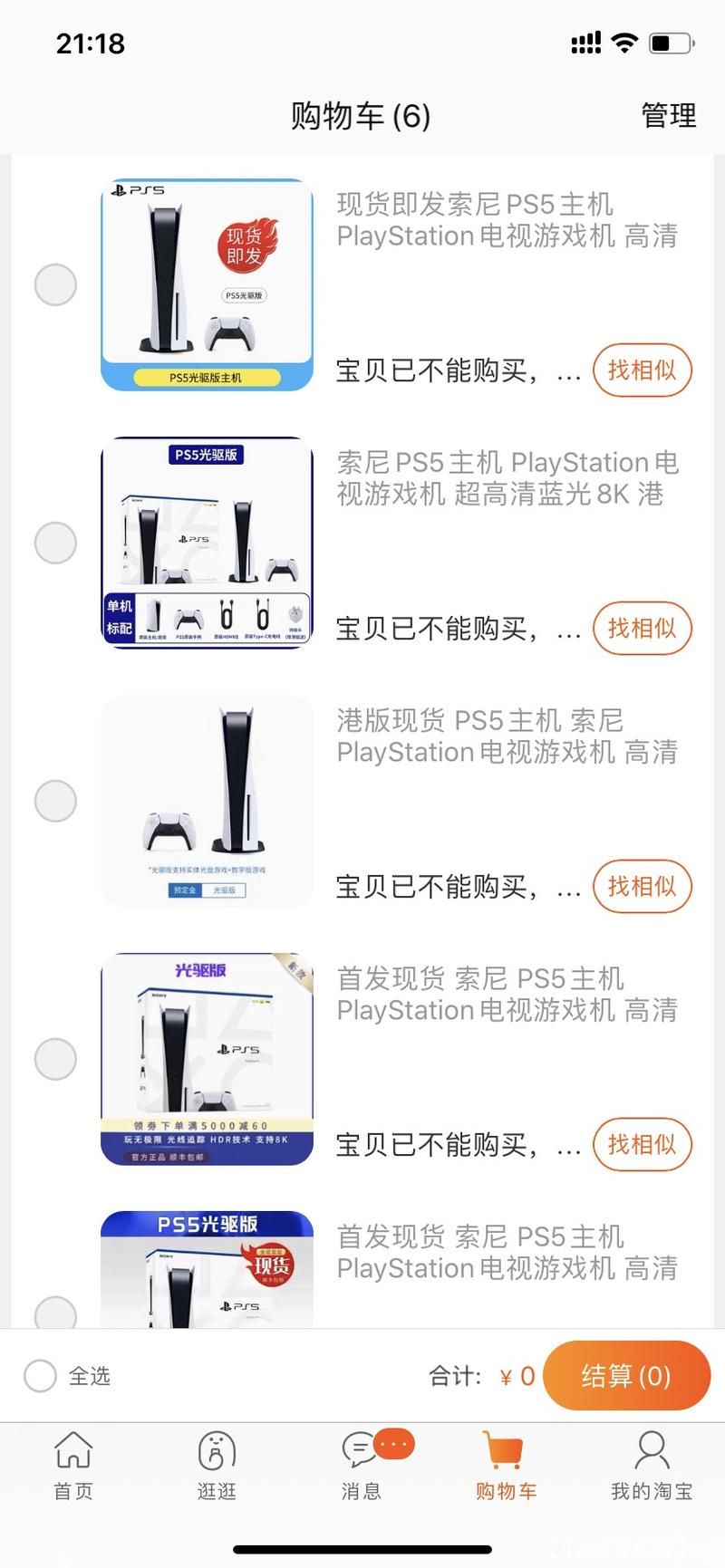The width and height of the screenshot is (725, 1568).
Task: Select all items with 全选
Action: pos(41,1376)
